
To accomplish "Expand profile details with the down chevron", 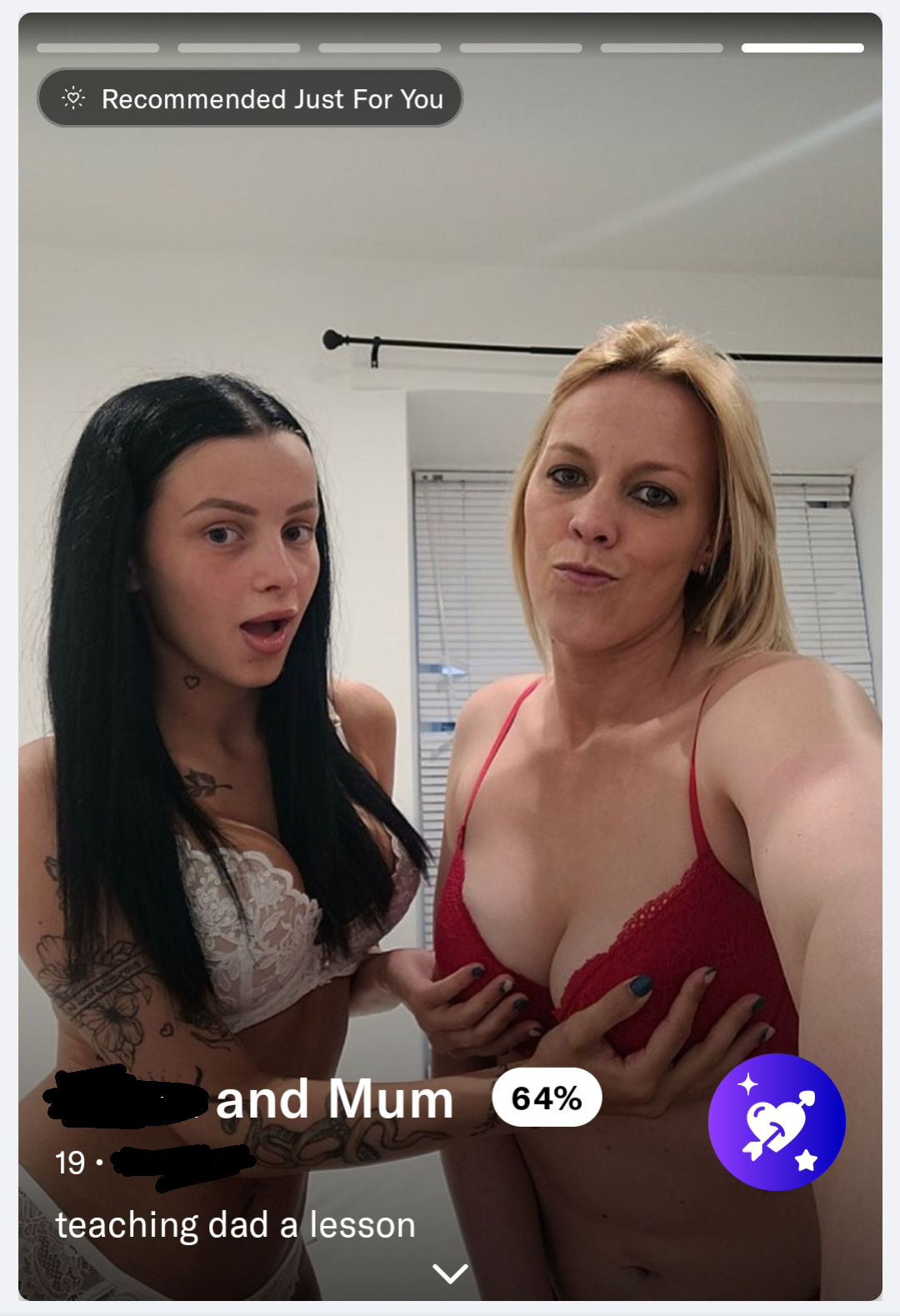I will click(450, 1273).
